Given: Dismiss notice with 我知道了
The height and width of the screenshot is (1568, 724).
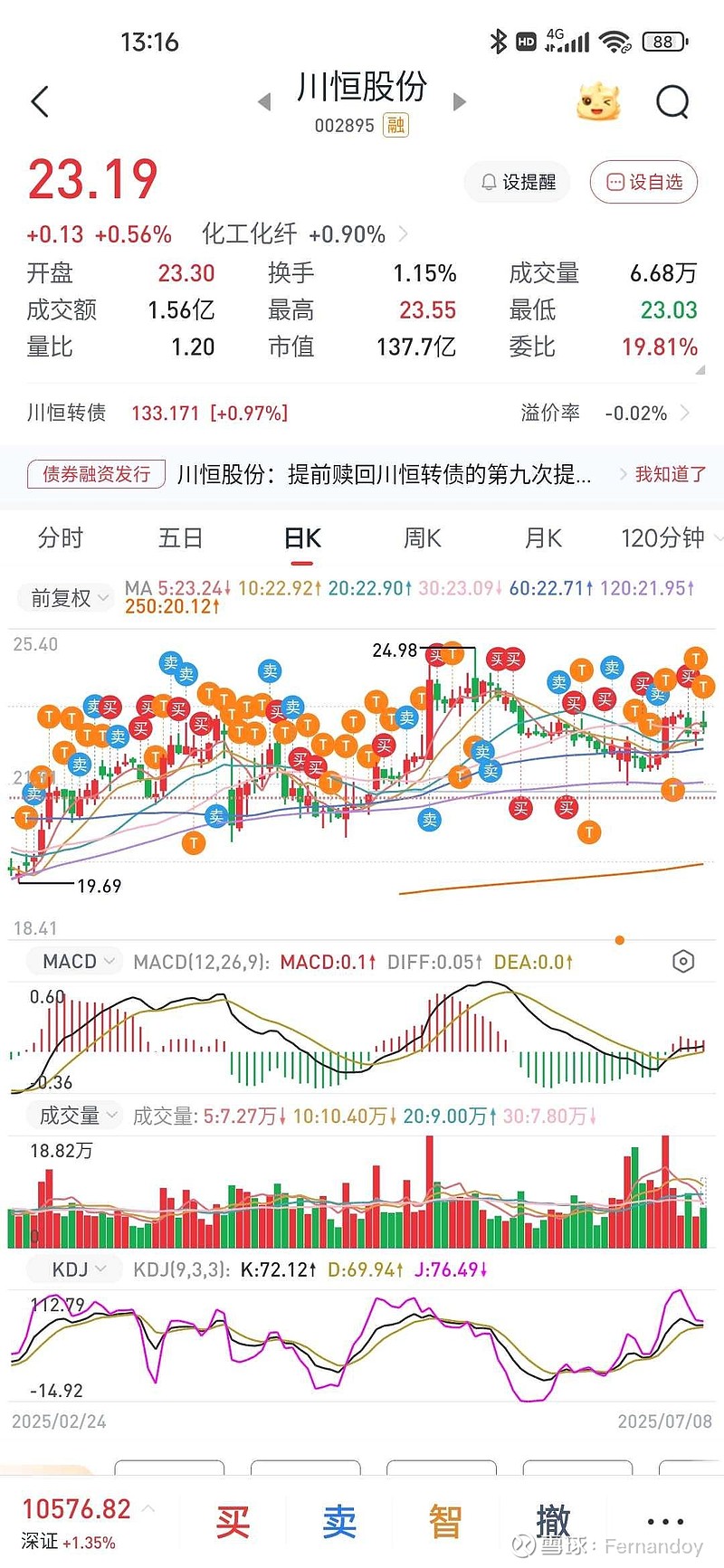Looking at the screenshot, I should [x=670, y=474].
